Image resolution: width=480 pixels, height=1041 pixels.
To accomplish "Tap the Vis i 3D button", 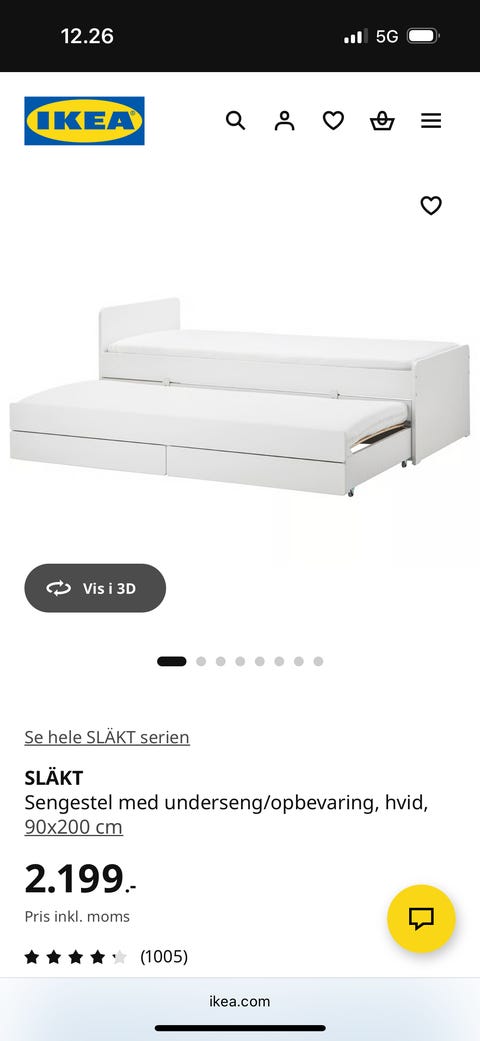I will [x=95, y=588].
